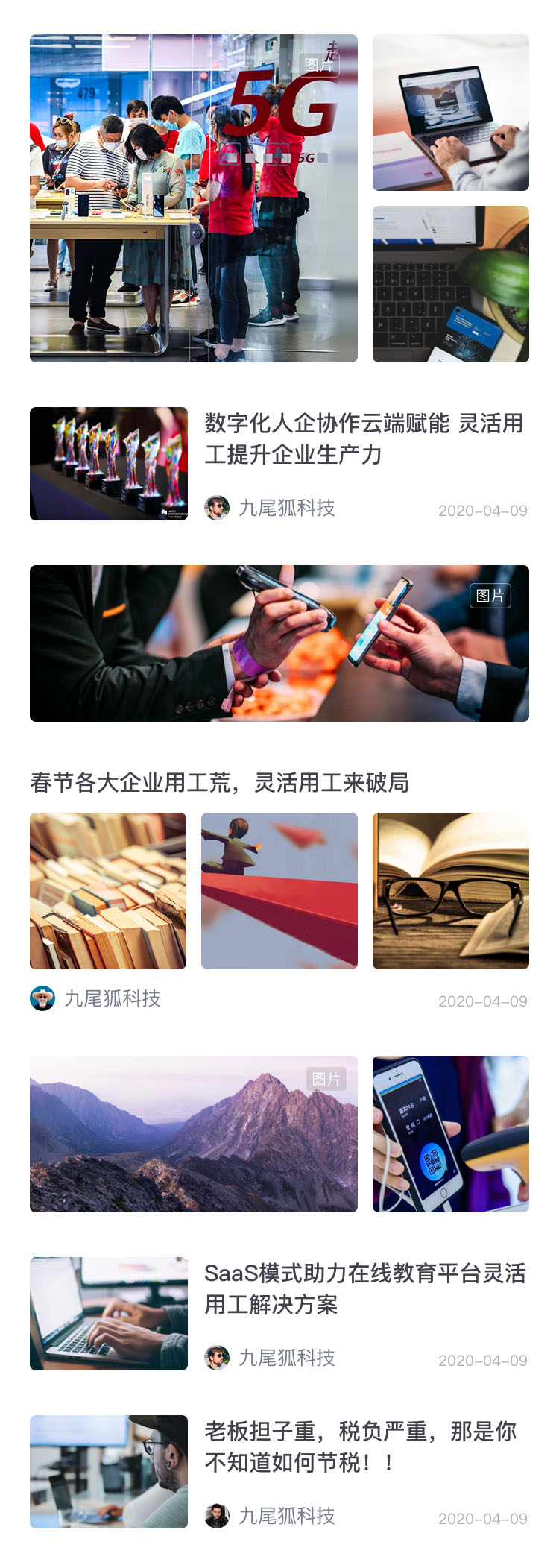This screenshot has width=559, height=1568.
Task: Open the 5G store photo tile
Action: pos(194,198)
